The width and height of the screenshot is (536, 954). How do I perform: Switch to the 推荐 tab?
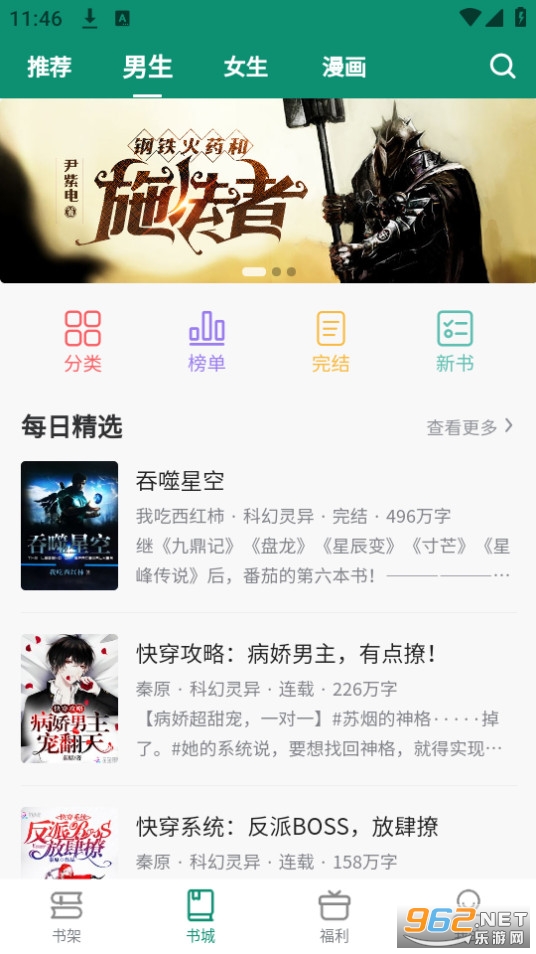49,66
